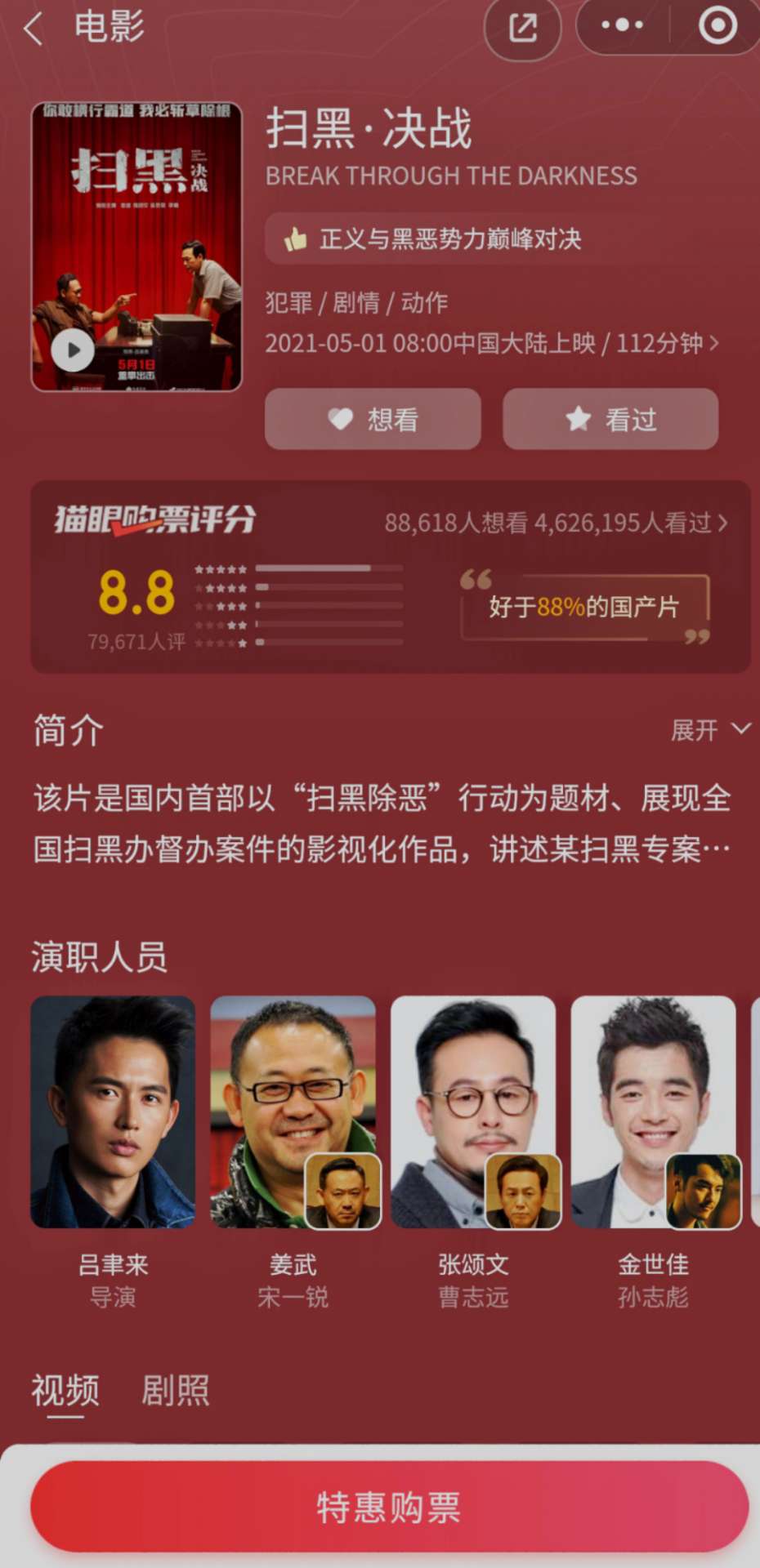Open the 正义与黑恶势力巅峰对决 recommendation tag
760x1568 pixels.
433,239
